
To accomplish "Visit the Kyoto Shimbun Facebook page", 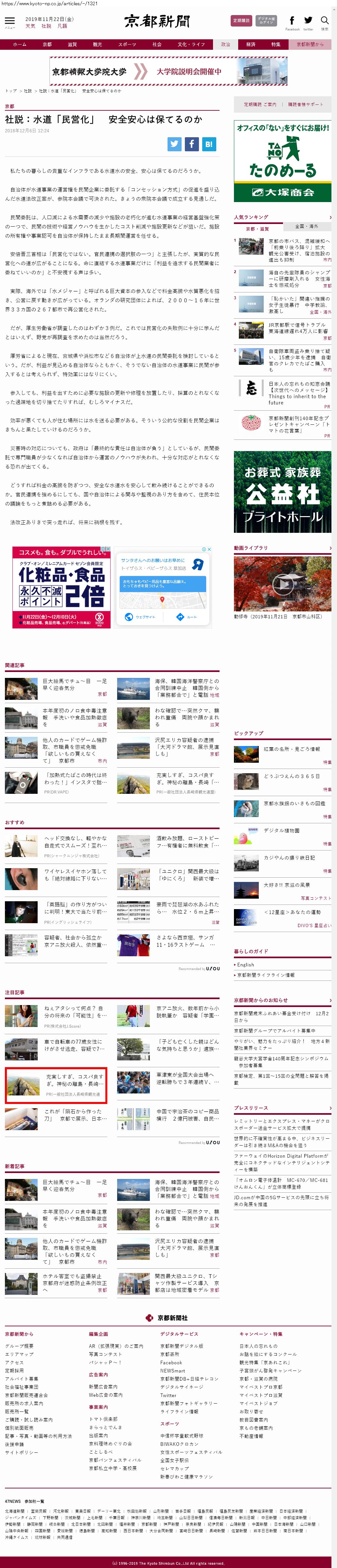I will click(292, 23).
